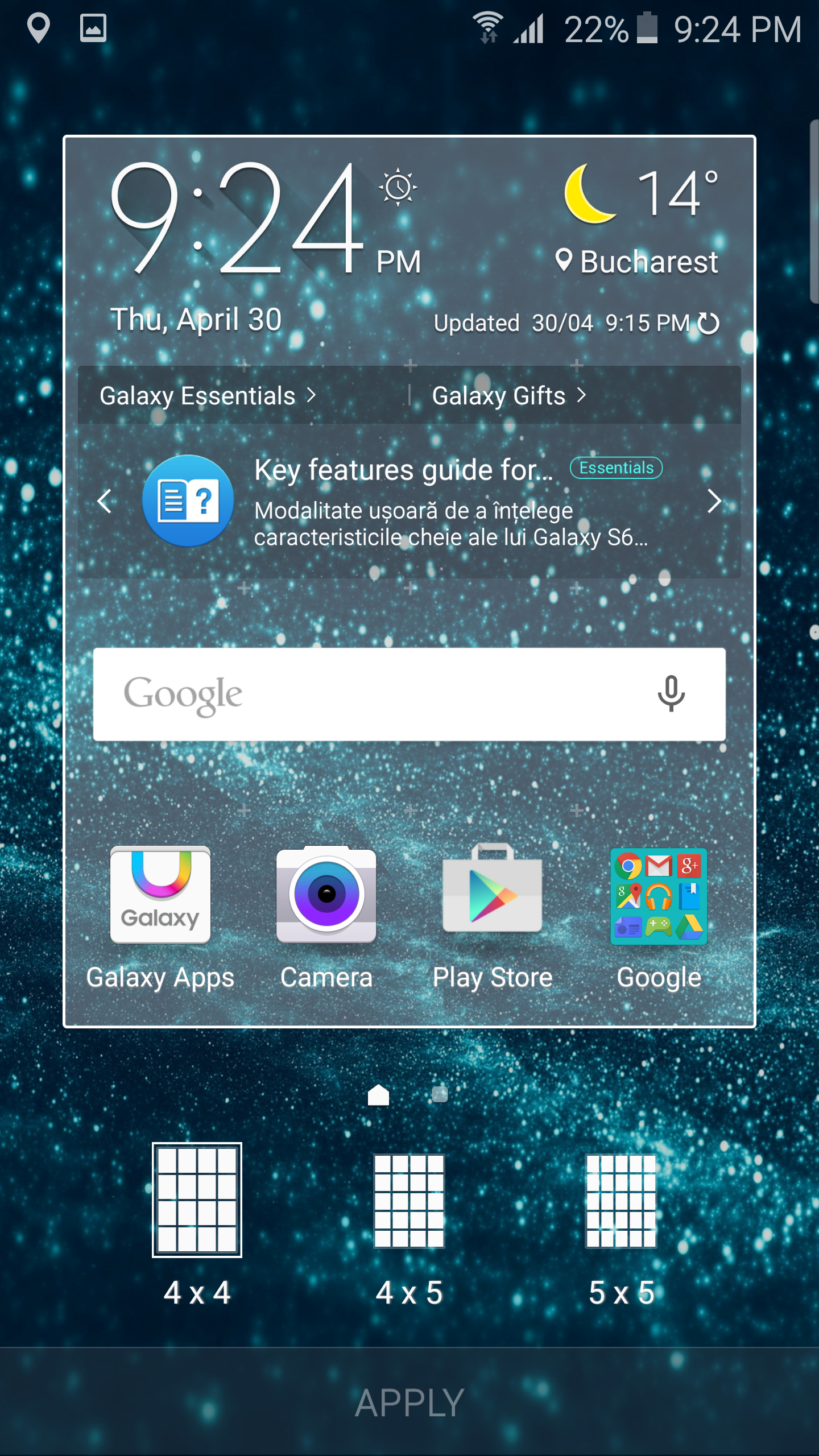The width and height of the screenshot is (819, 1456).
Task: Launch the Camera app
Action: point(326,917)
